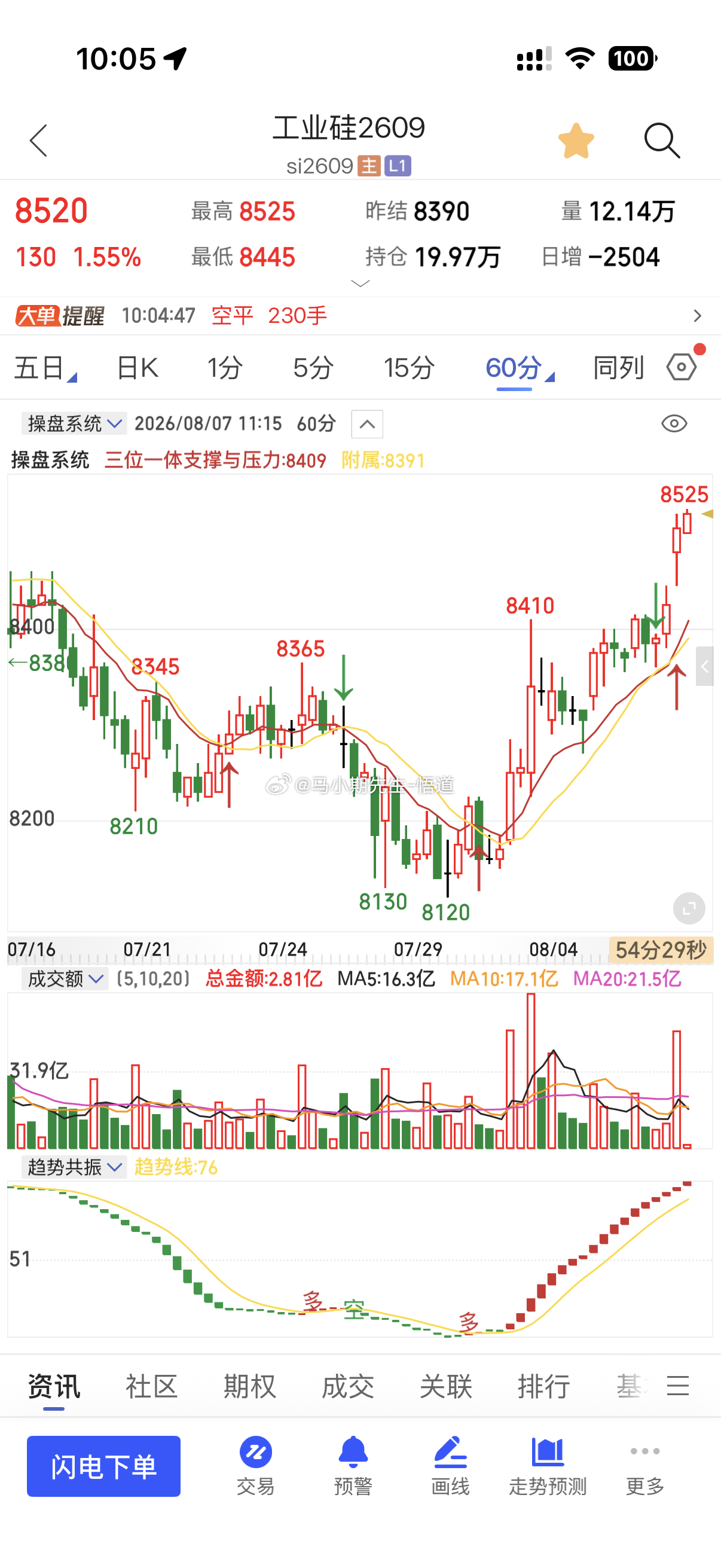Open the 同列 tab

click(x=618, y=368)
